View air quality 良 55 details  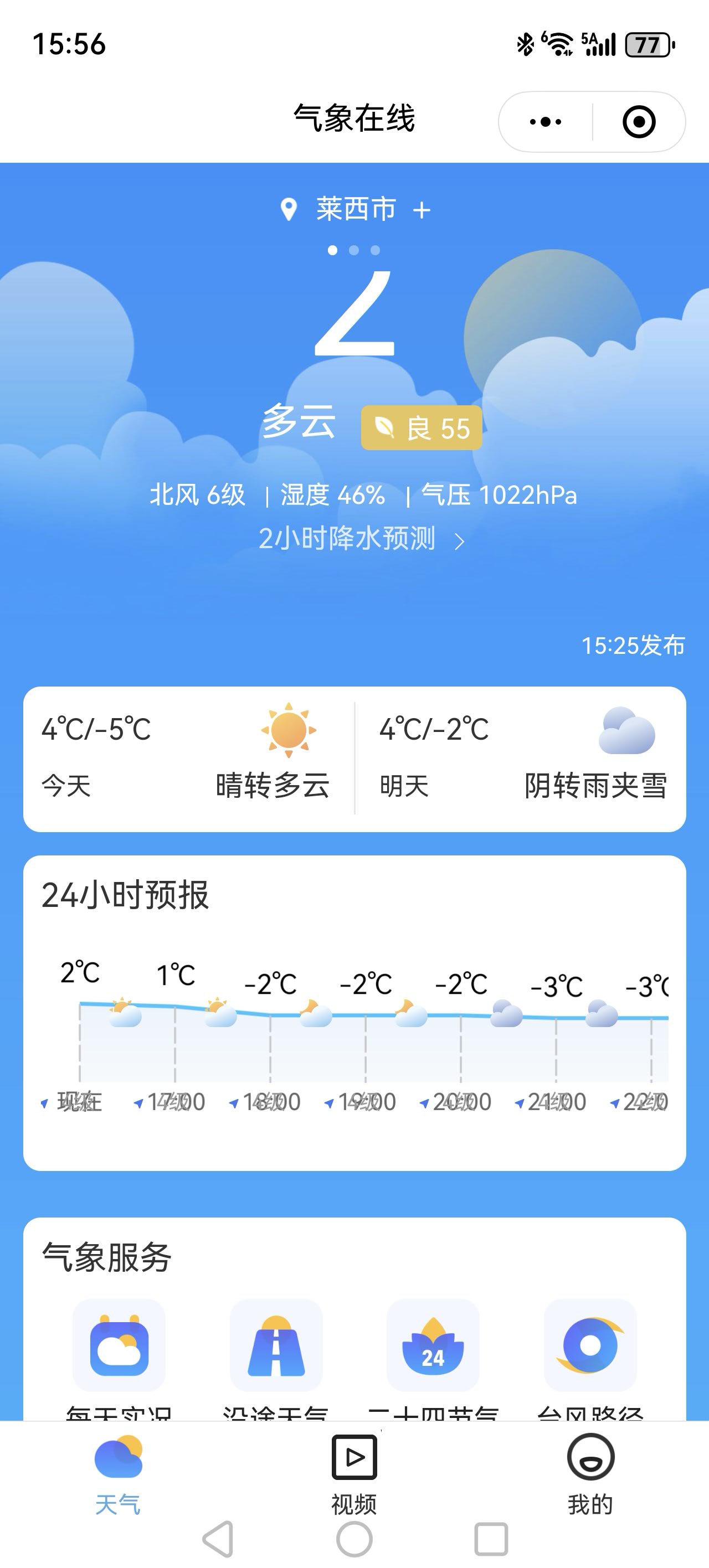click(422, 428)
